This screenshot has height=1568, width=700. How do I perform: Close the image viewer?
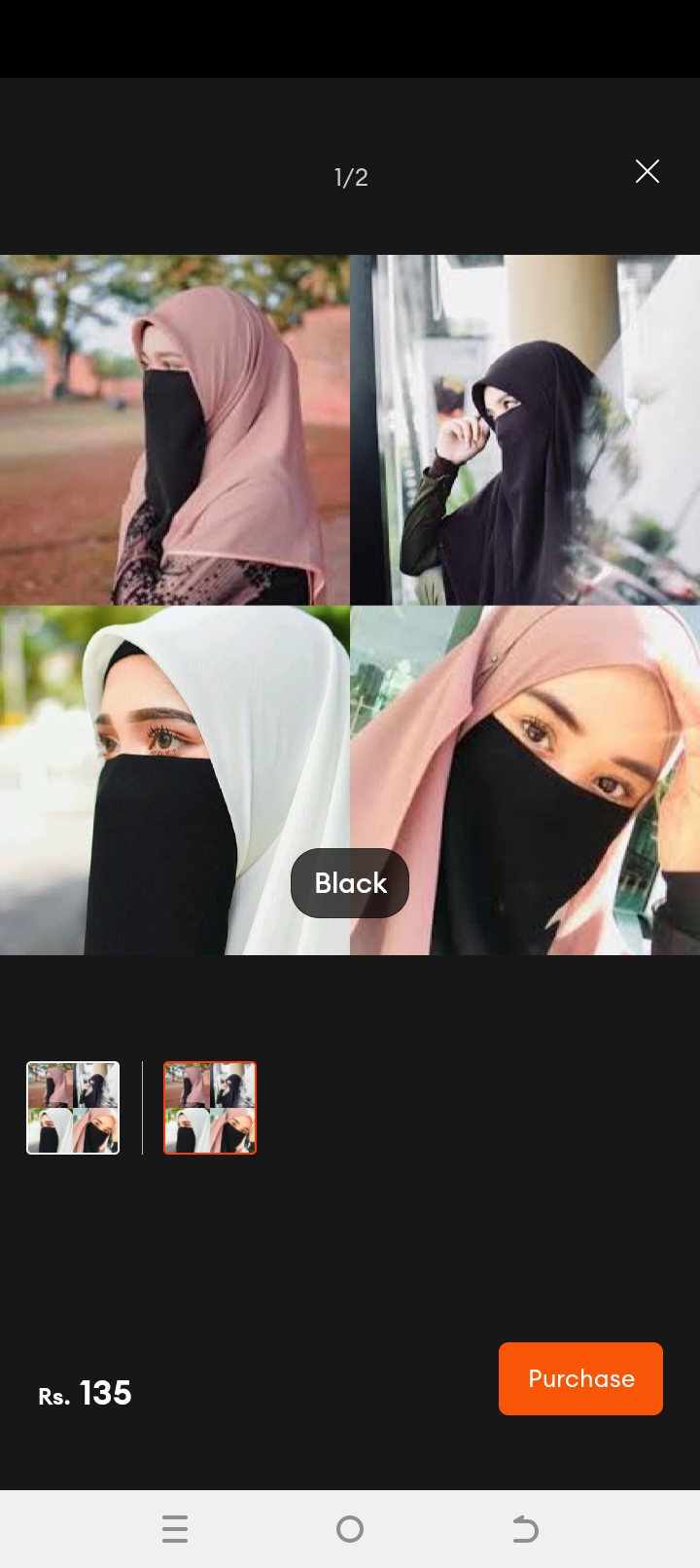tap(647, 172)
